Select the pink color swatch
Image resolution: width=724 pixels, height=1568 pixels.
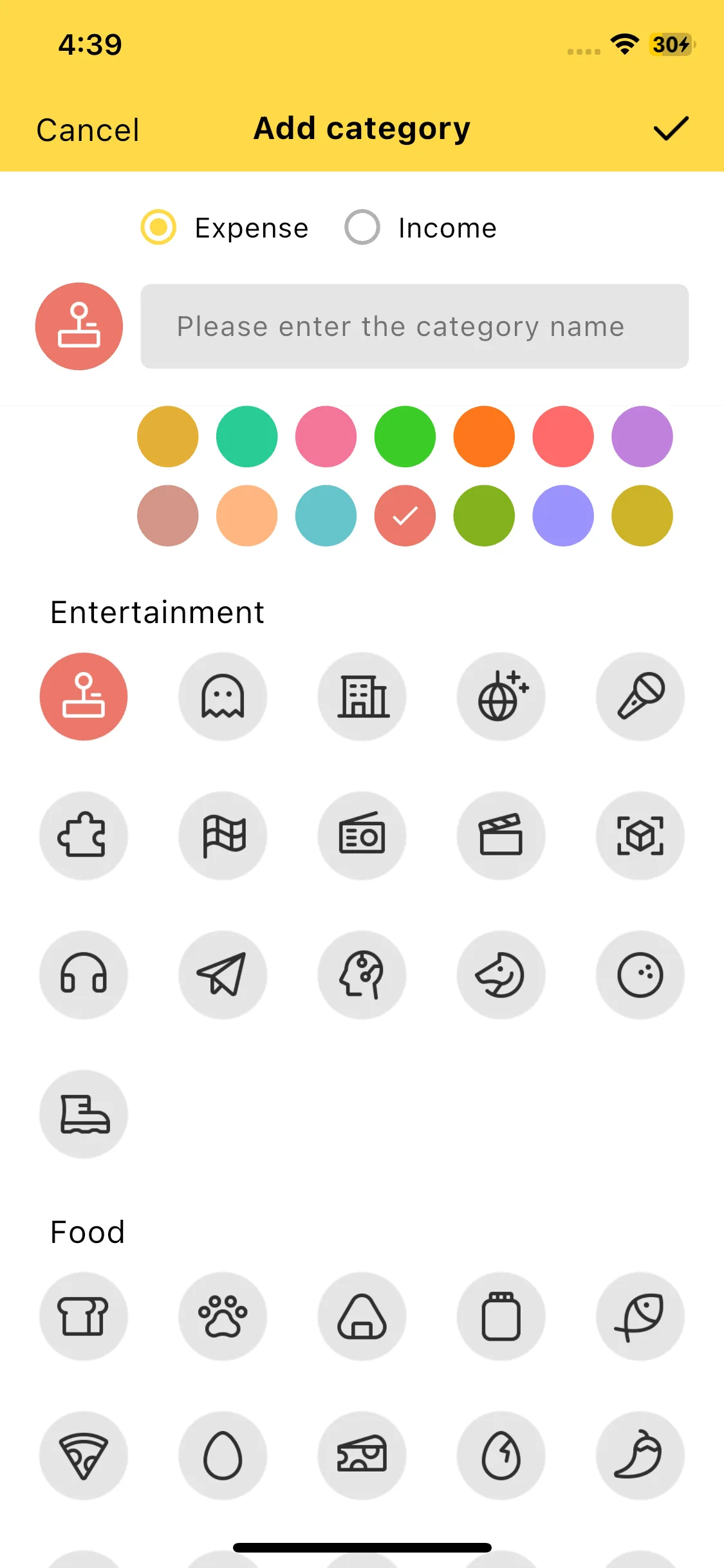(x=326, y=436)
